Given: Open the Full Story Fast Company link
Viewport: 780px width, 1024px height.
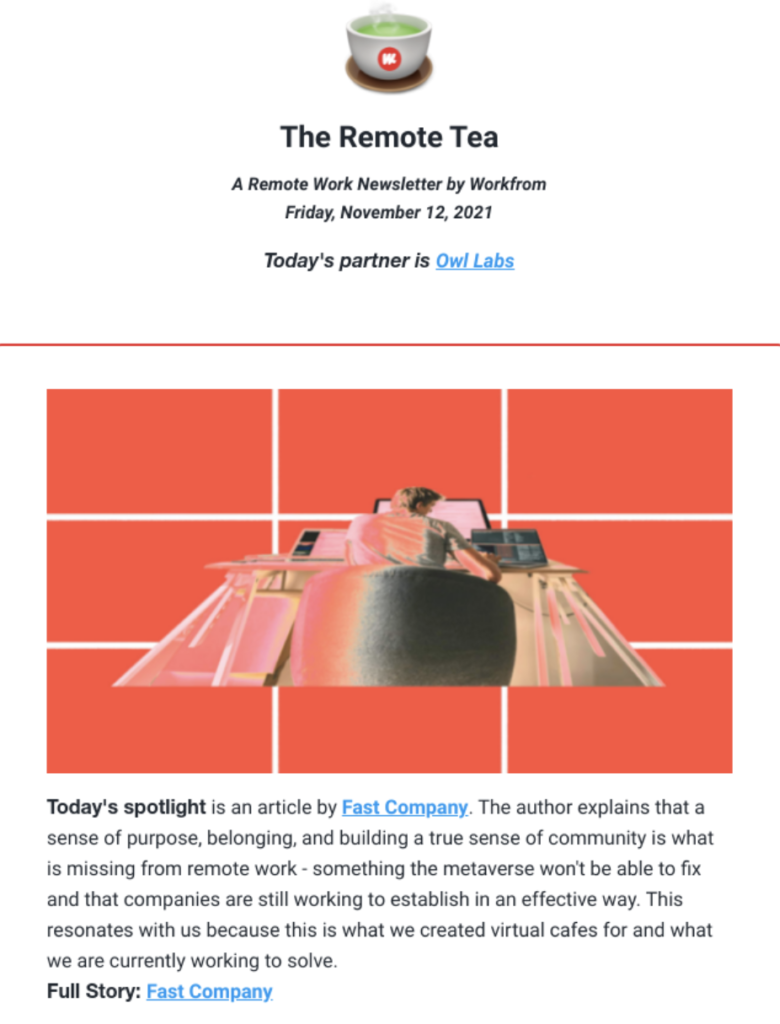Looking at the screenshot, I should tap(209, 992).
